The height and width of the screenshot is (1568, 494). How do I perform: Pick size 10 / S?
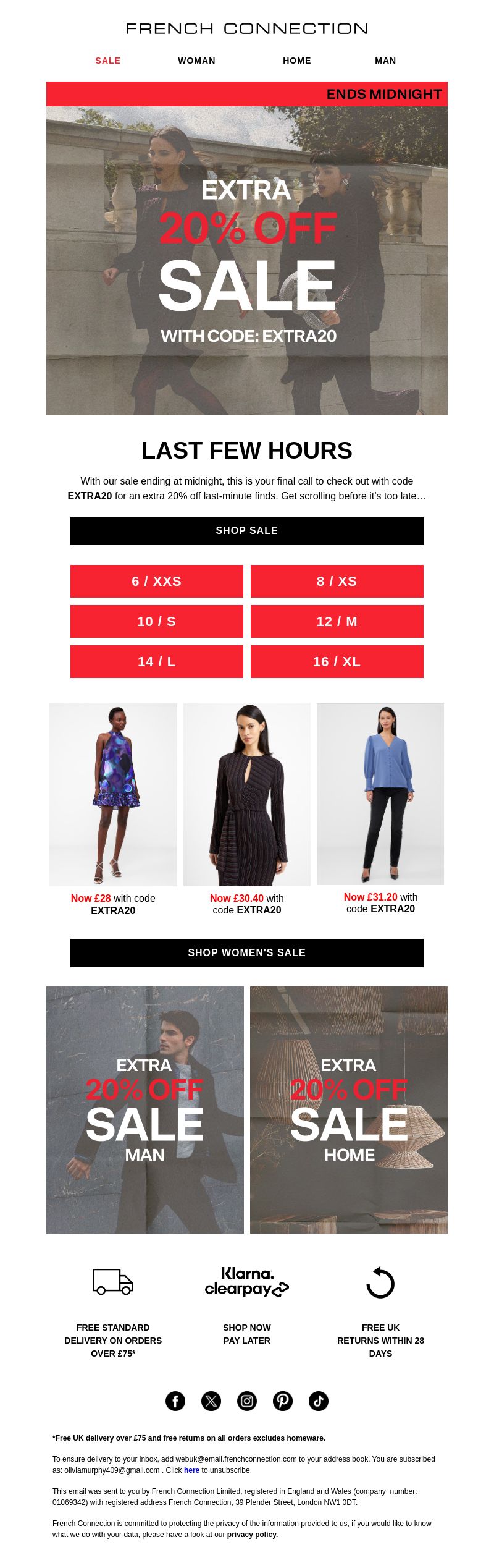(x=157, y=621)
